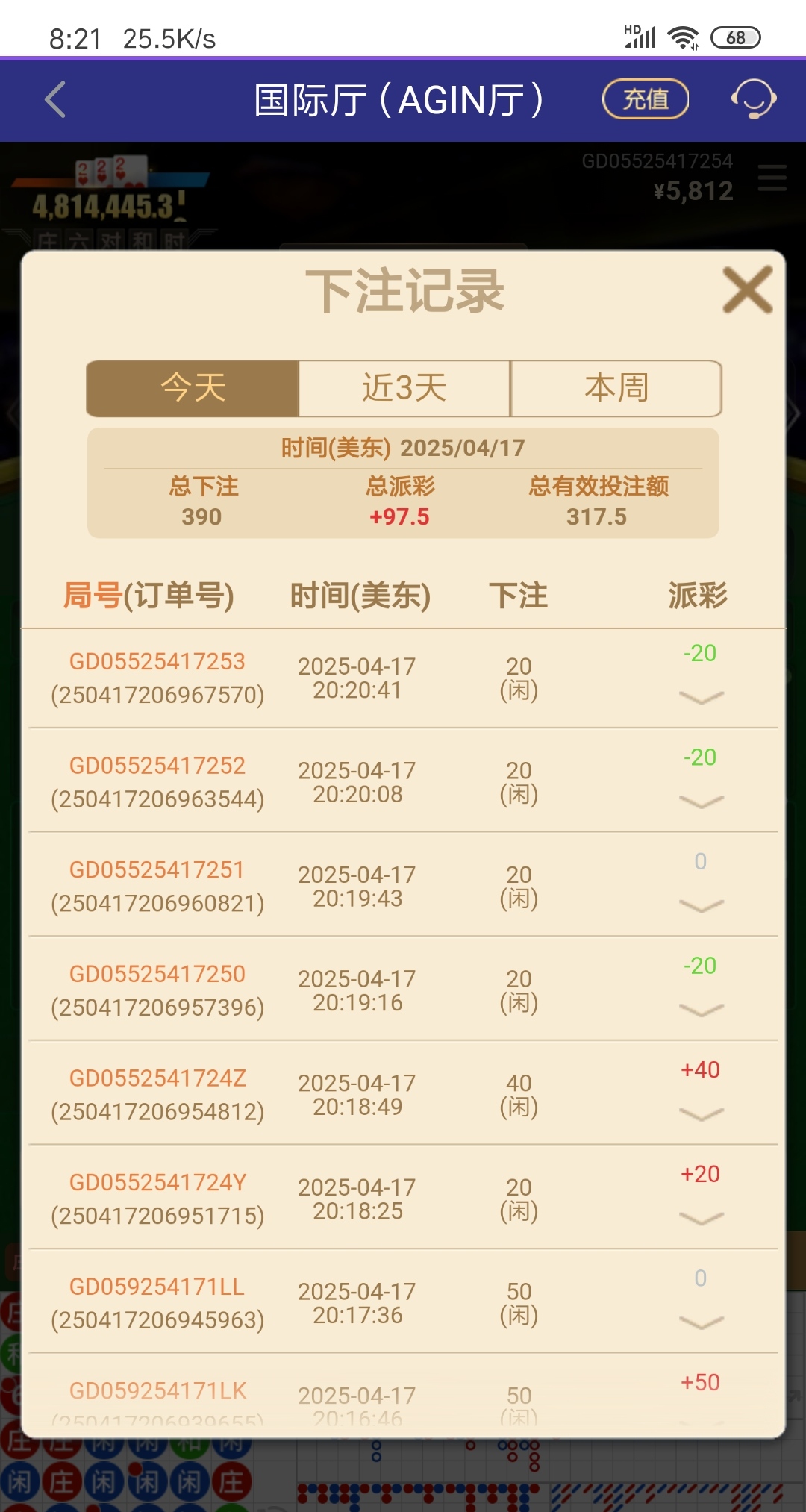Image resolution: width=806 pixels, height=1512 pixels.
Task: Expand details for record GD05525417250
Action: click(701, 1010)
